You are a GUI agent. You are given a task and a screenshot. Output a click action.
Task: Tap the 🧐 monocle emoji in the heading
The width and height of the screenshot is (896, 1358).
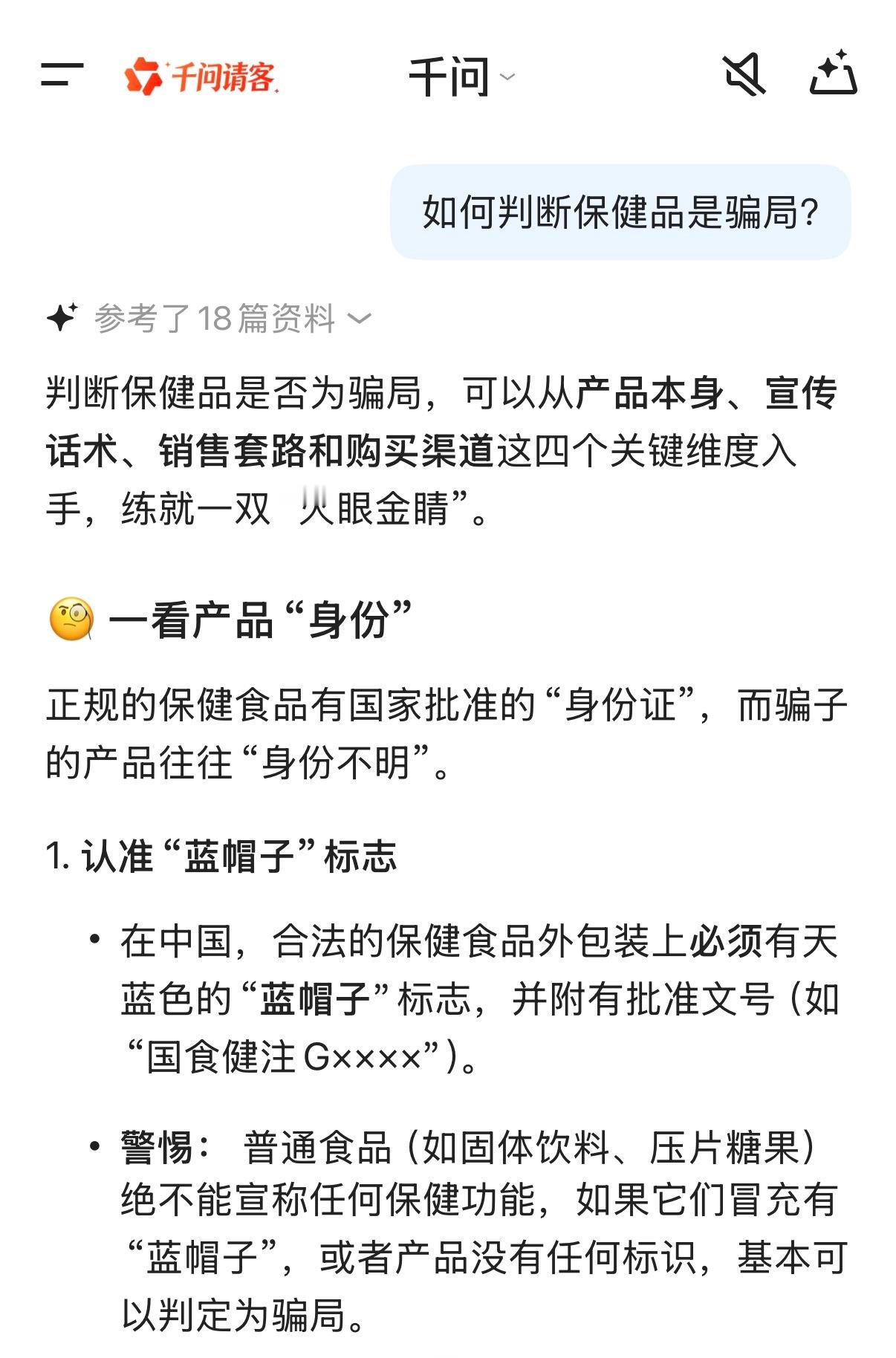[x=74, y=620]
